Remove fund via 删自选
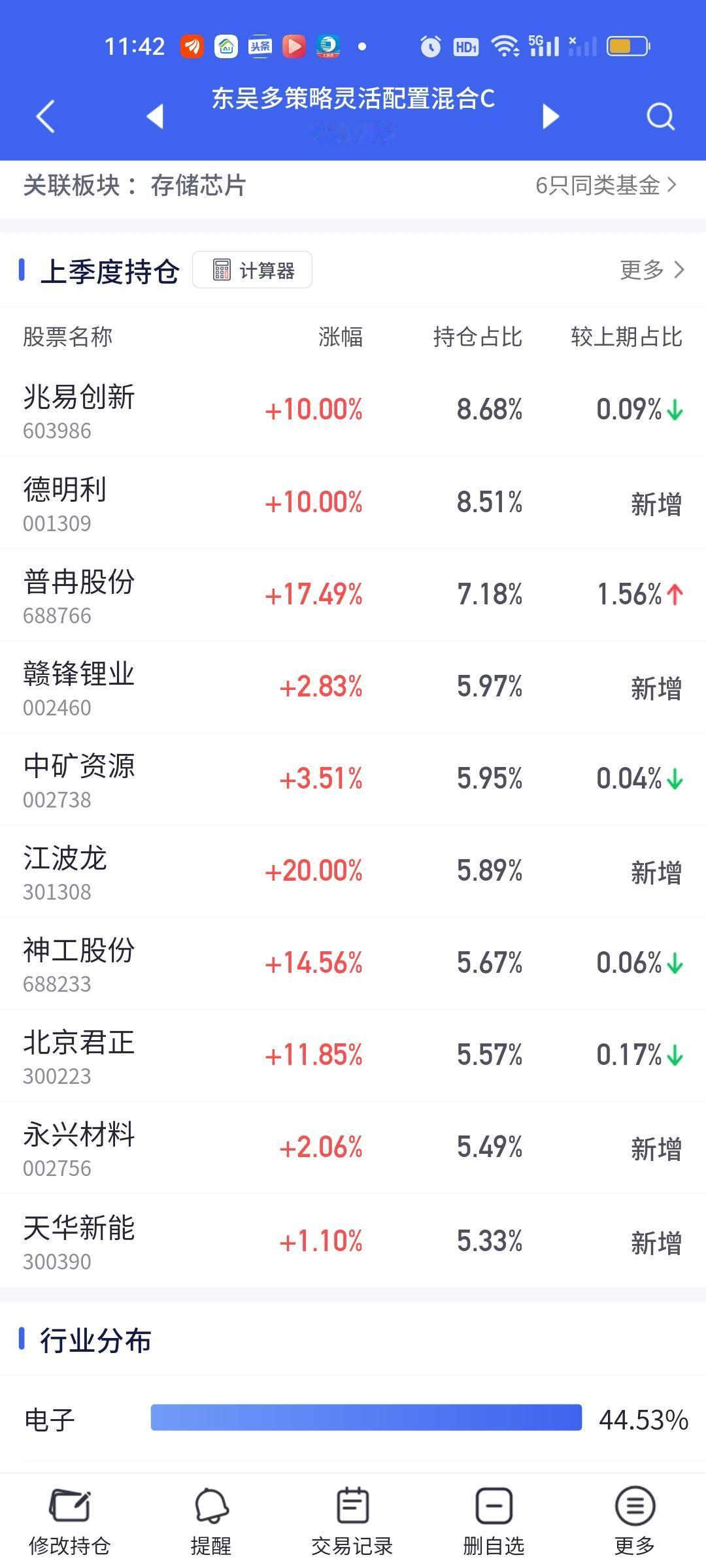Viewport: 706px width, 1568px height. click(494, 1521)
